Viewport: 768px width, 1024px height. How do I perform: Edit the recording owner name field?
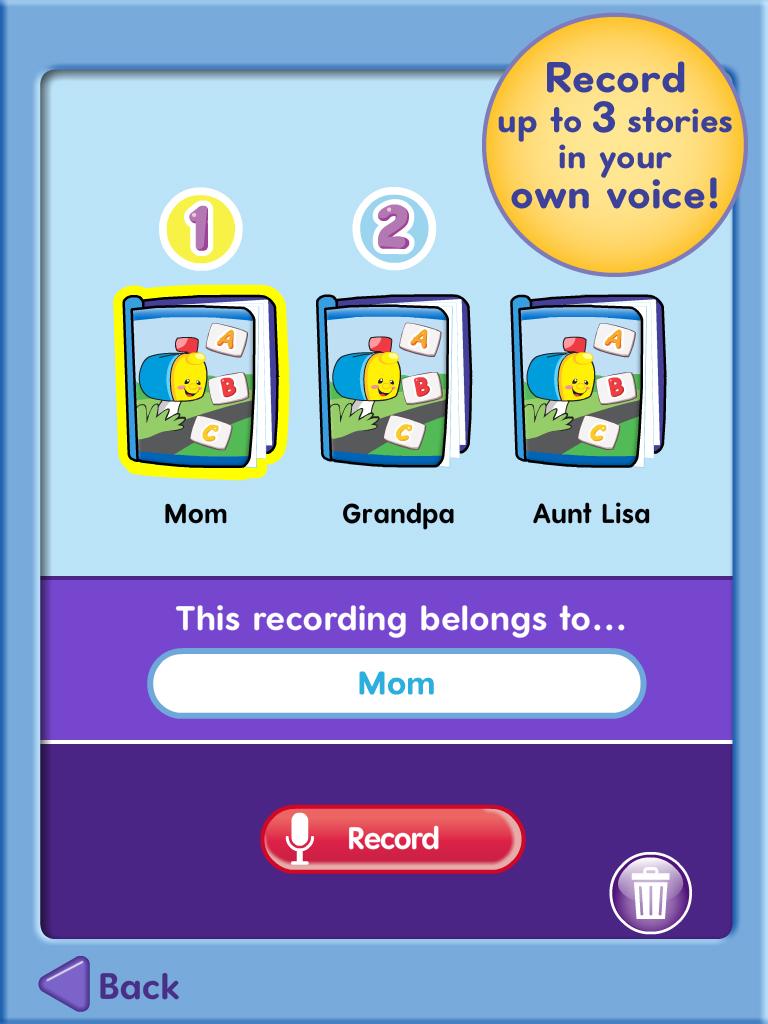click(x=396, y=684)
